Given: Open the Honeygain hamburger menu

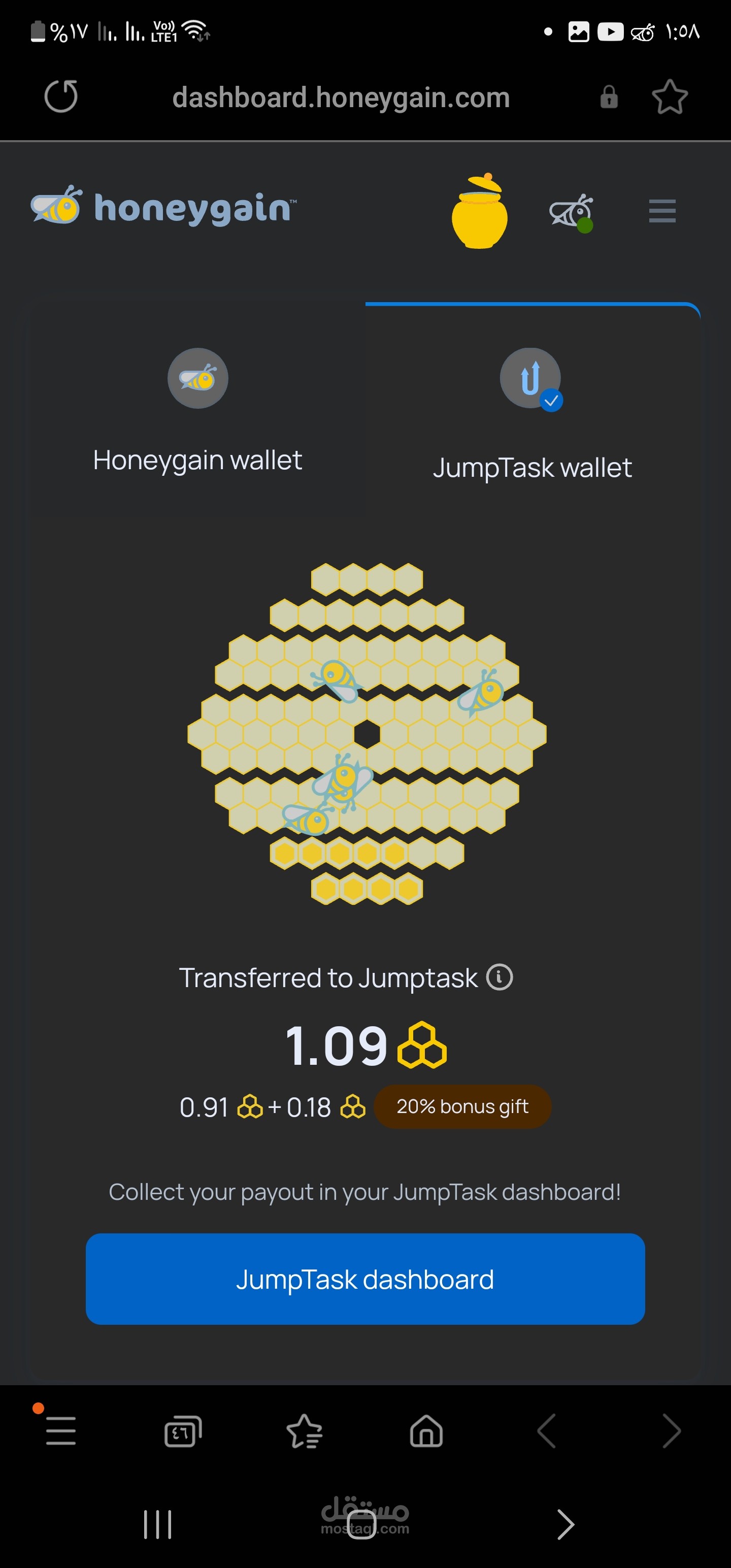Looking at the screenshot, I should (x=662, y=211).
